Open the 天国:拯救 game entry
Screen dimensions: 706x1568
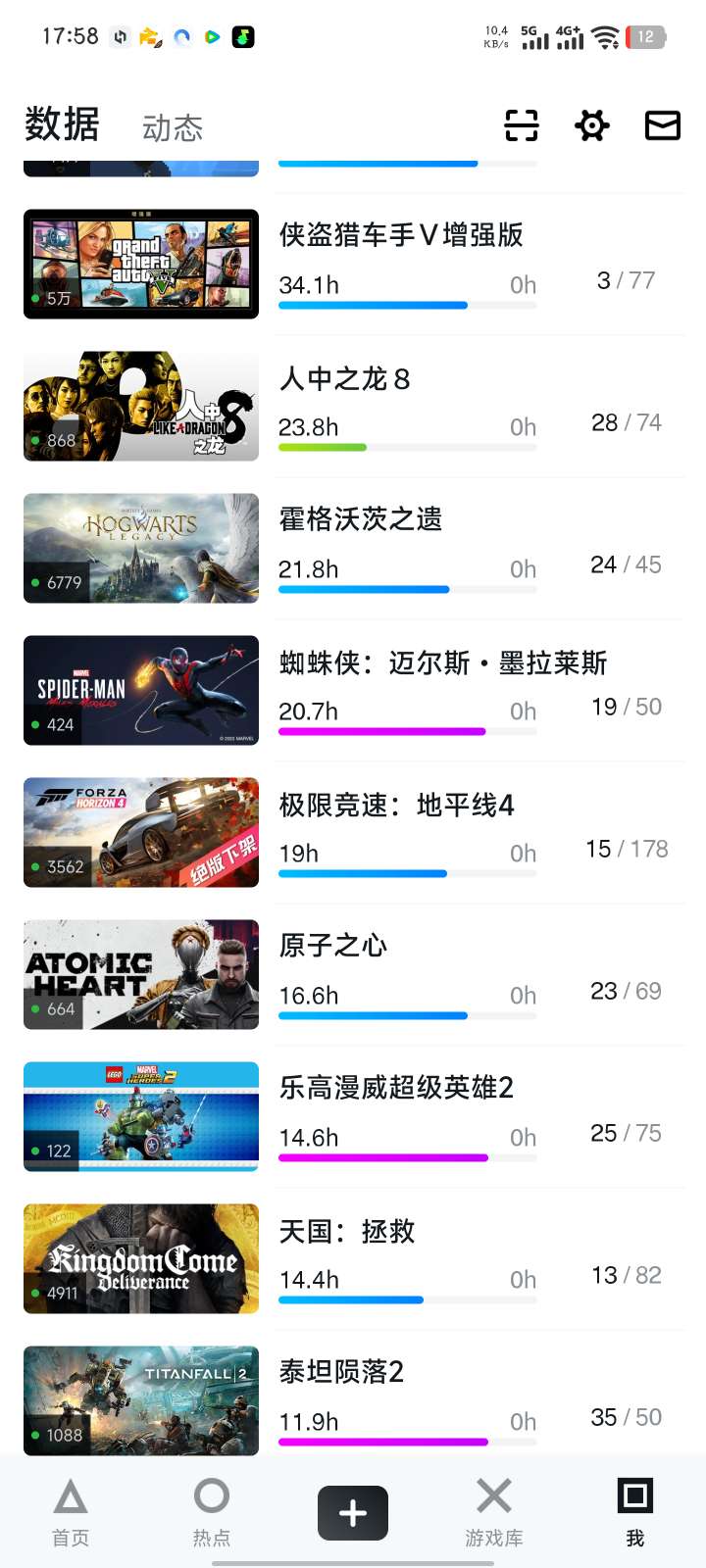[347, 1232]
